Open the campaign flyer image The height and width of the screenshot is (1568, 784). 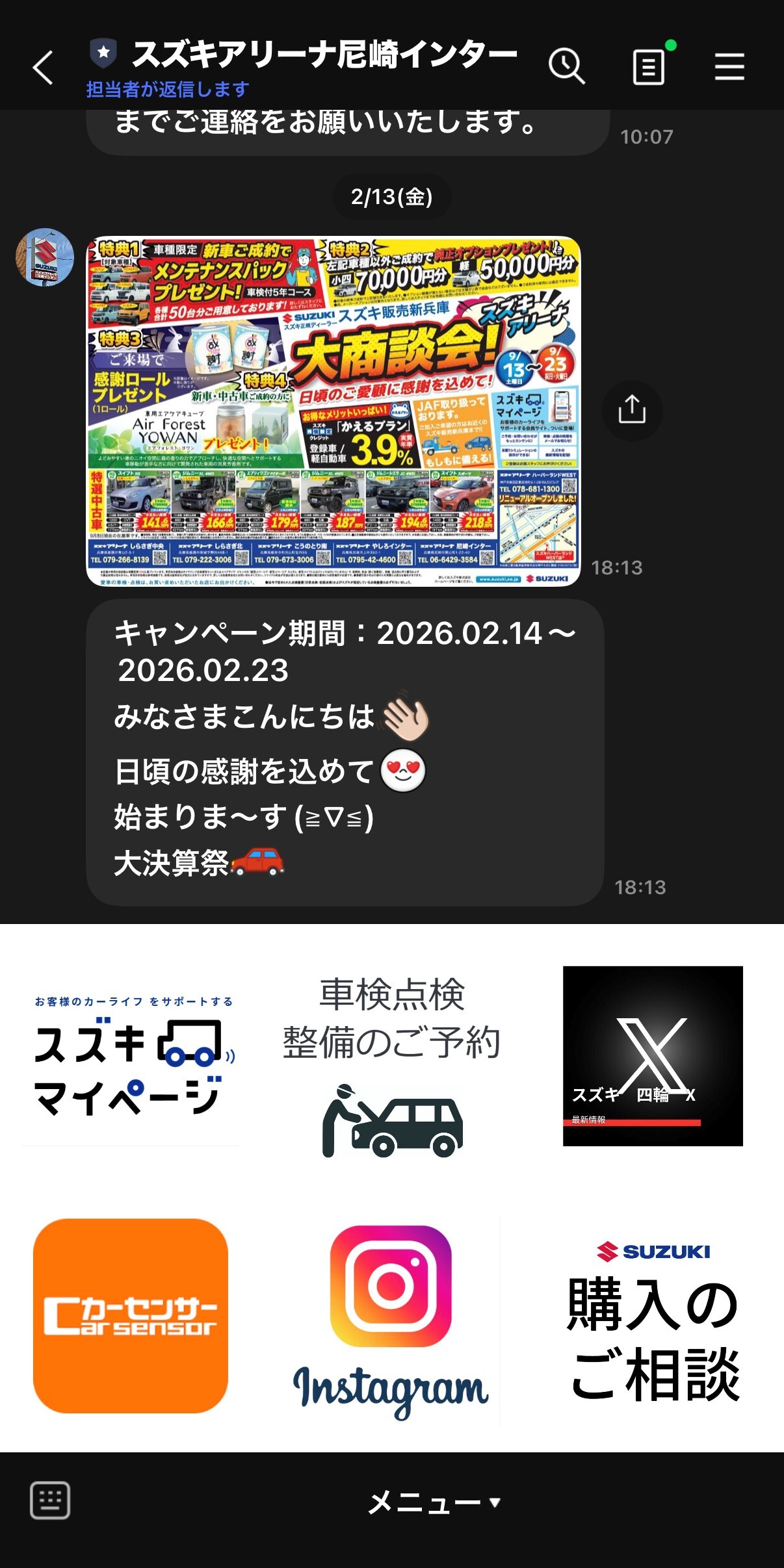pos(333,411)
